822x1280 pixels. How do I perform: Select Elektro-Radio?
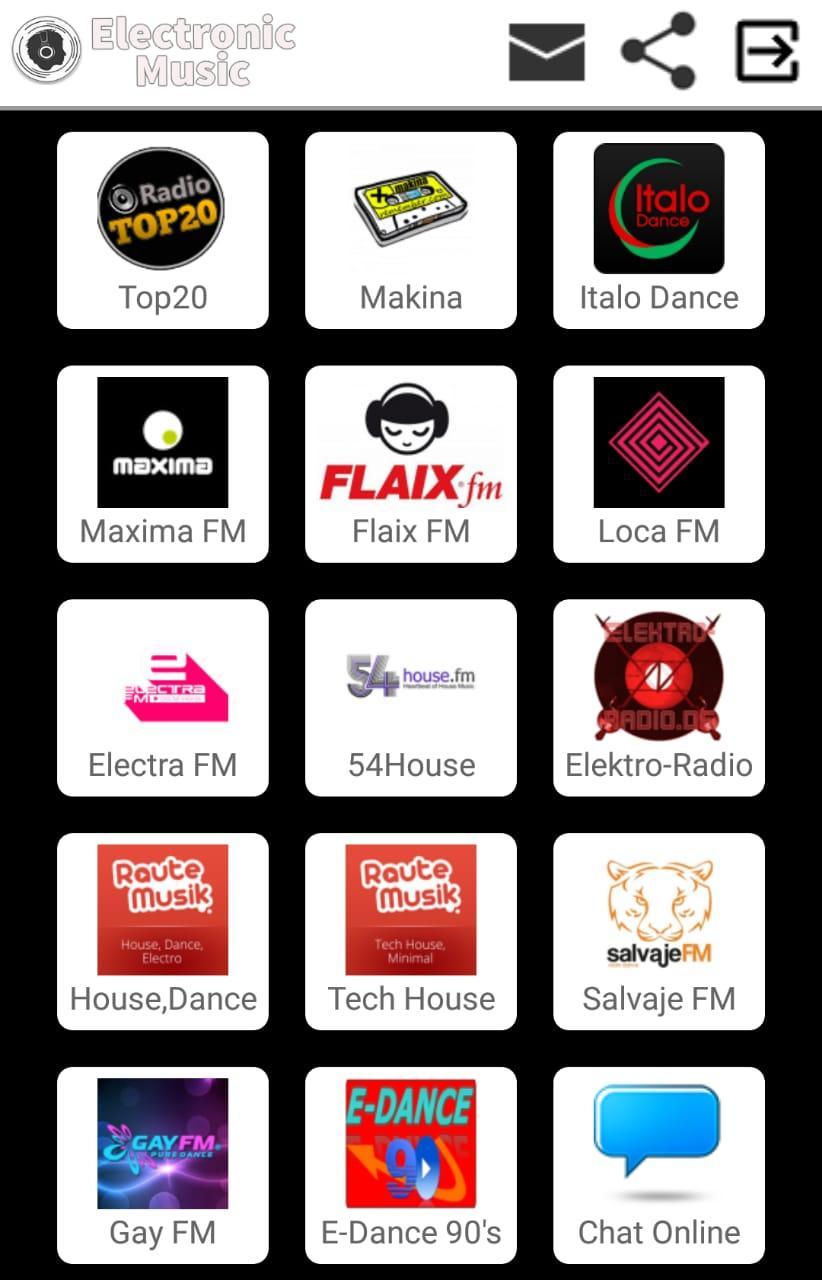(x=658, y=697)
